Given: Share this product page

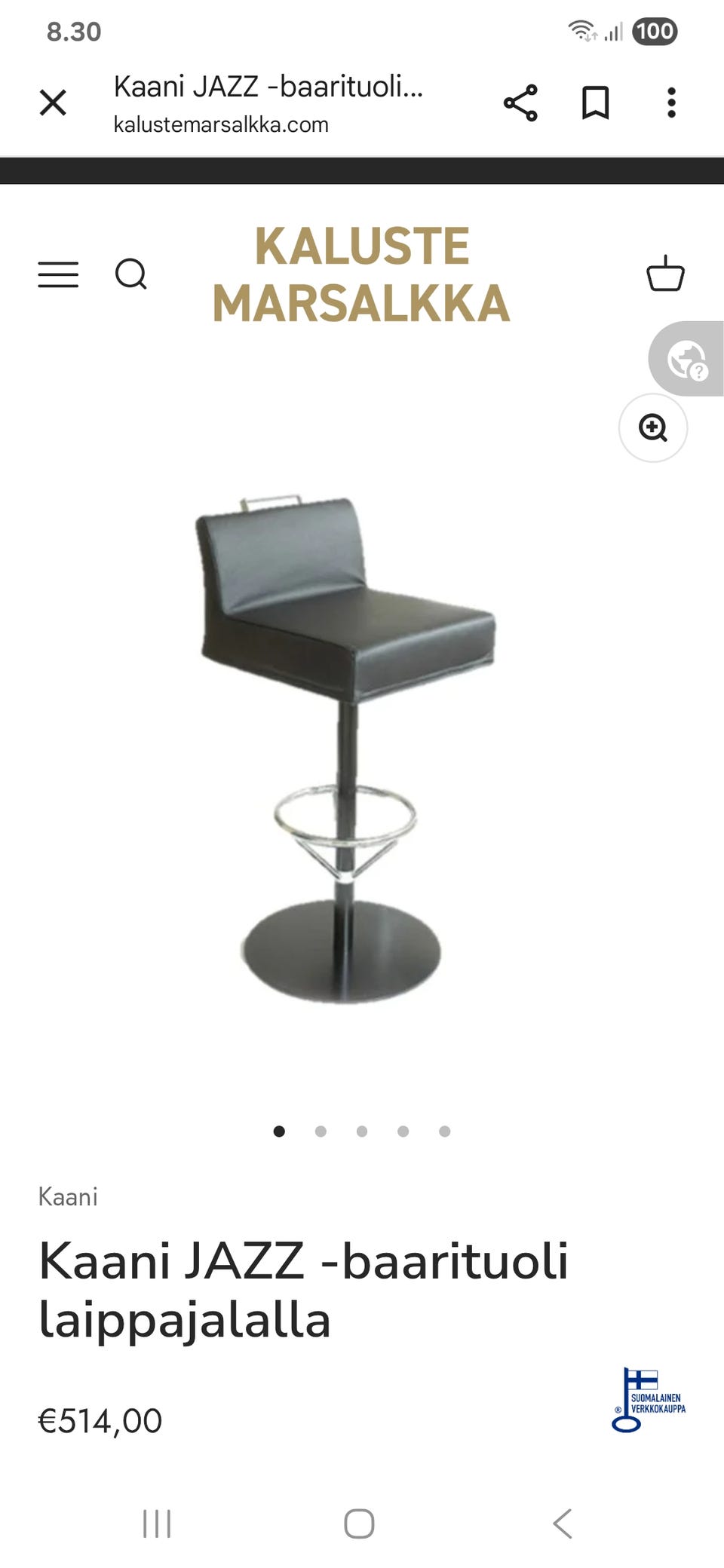Looking at the screenshot, I should pos(520,103).
